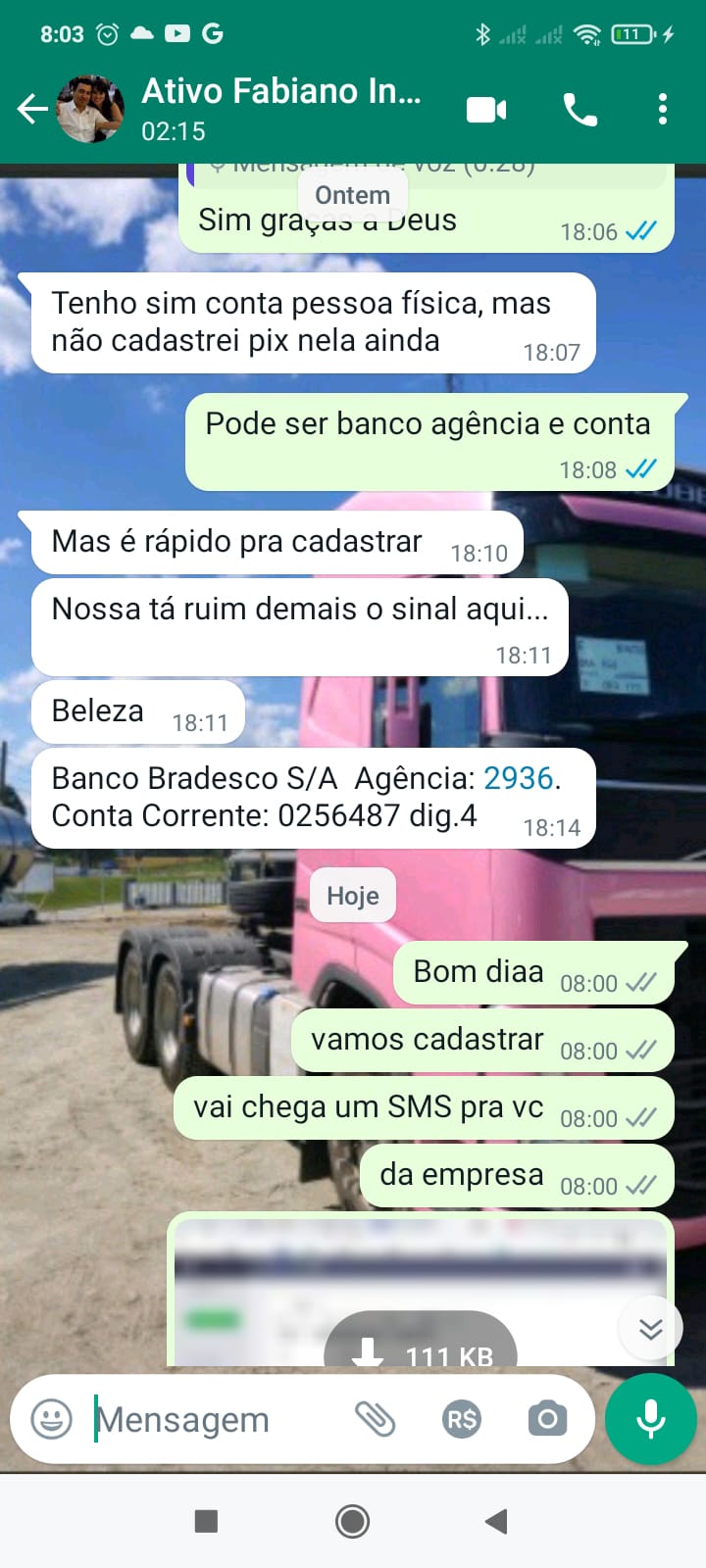This screenshot has width=706, height=1568.
Task: Go to the system home screen
Action: pyautogui.click(x=353, y=1521)
